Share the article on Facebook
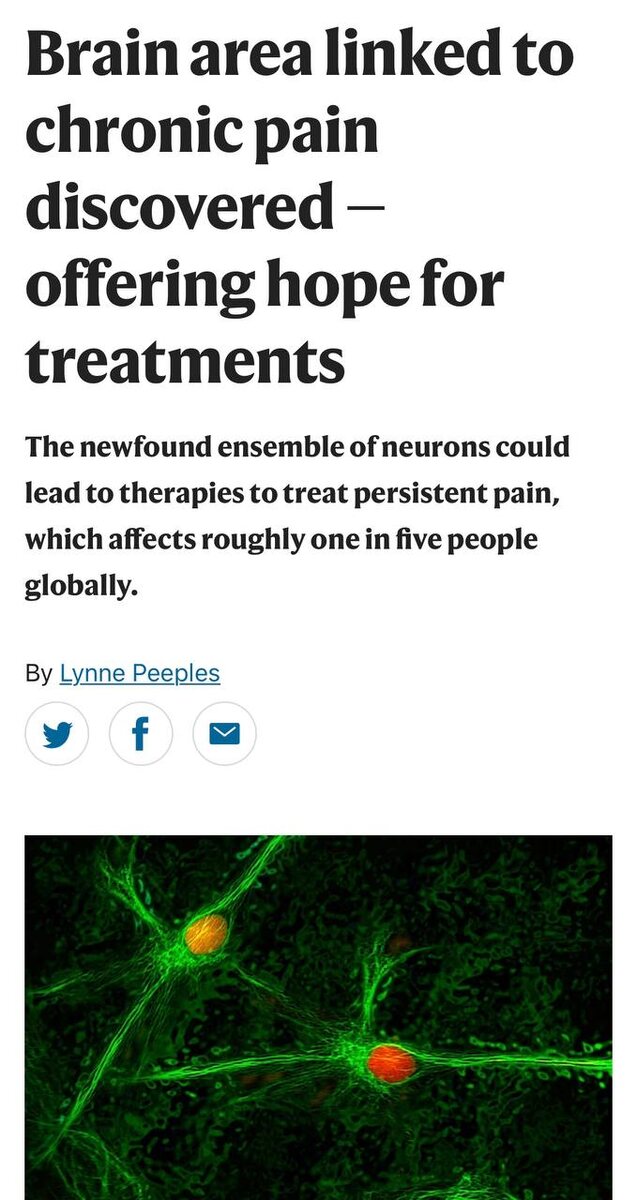The image size is (637, 1200). 140,736
